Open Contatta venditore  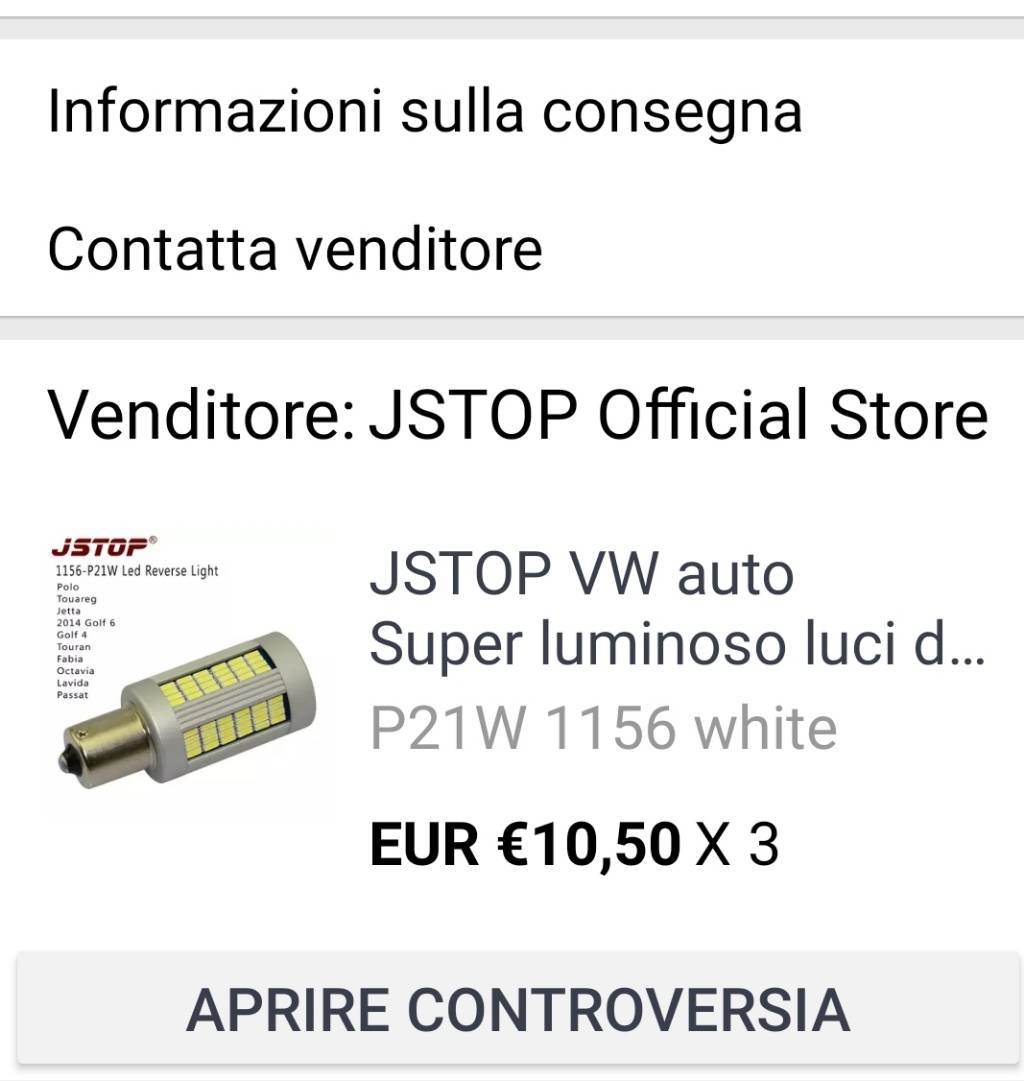click(295, 248)
